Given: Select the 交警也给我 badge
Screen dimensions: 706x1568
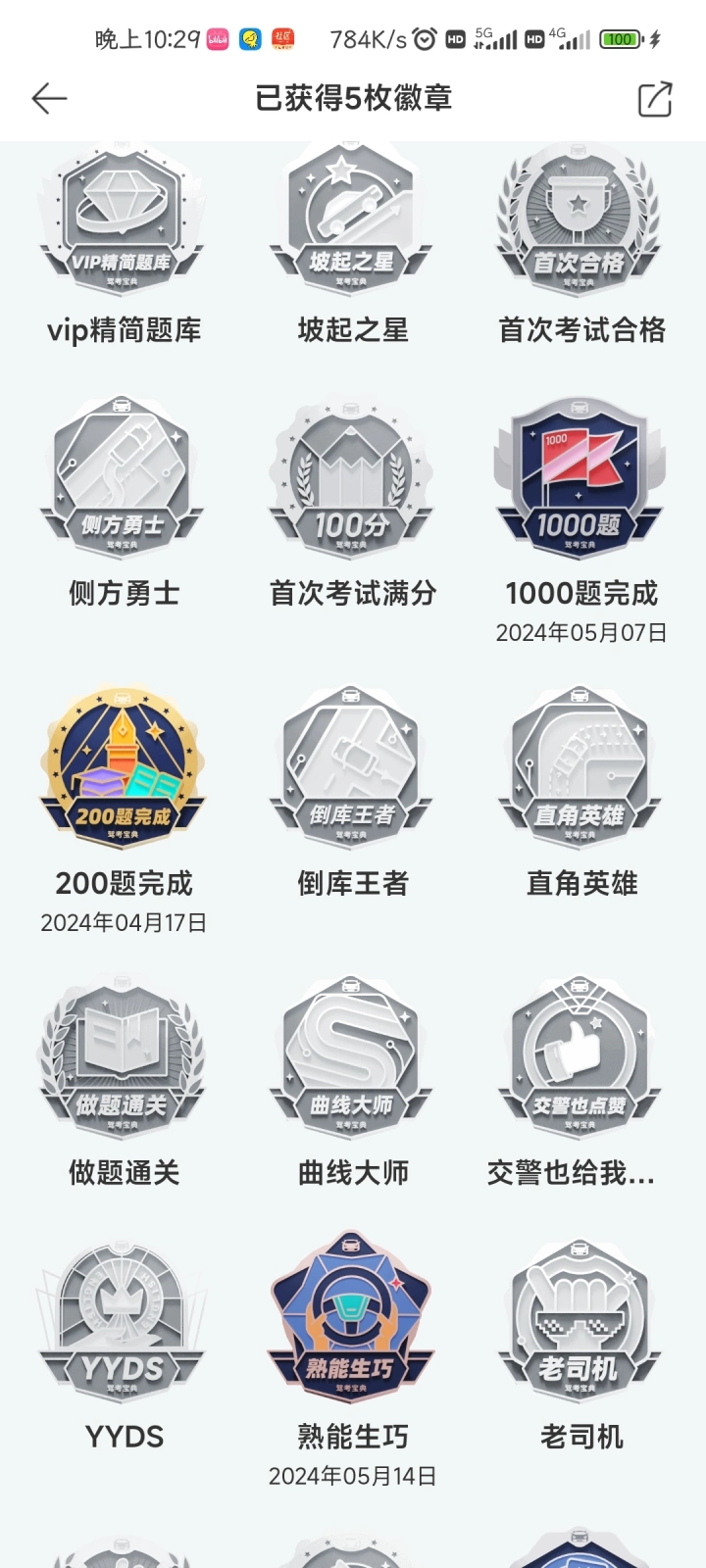Looking at the screenshot, I should (x=580, y=1056).
